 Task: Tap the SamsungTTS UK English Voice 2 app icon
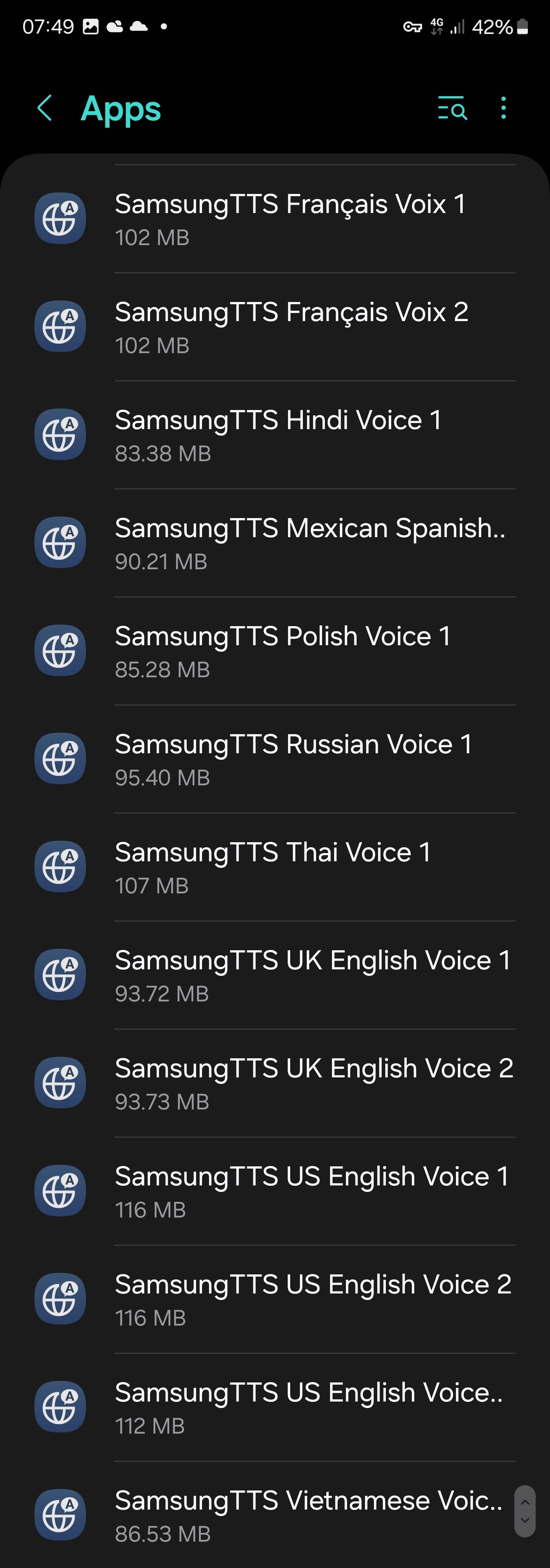(60, 1083)
